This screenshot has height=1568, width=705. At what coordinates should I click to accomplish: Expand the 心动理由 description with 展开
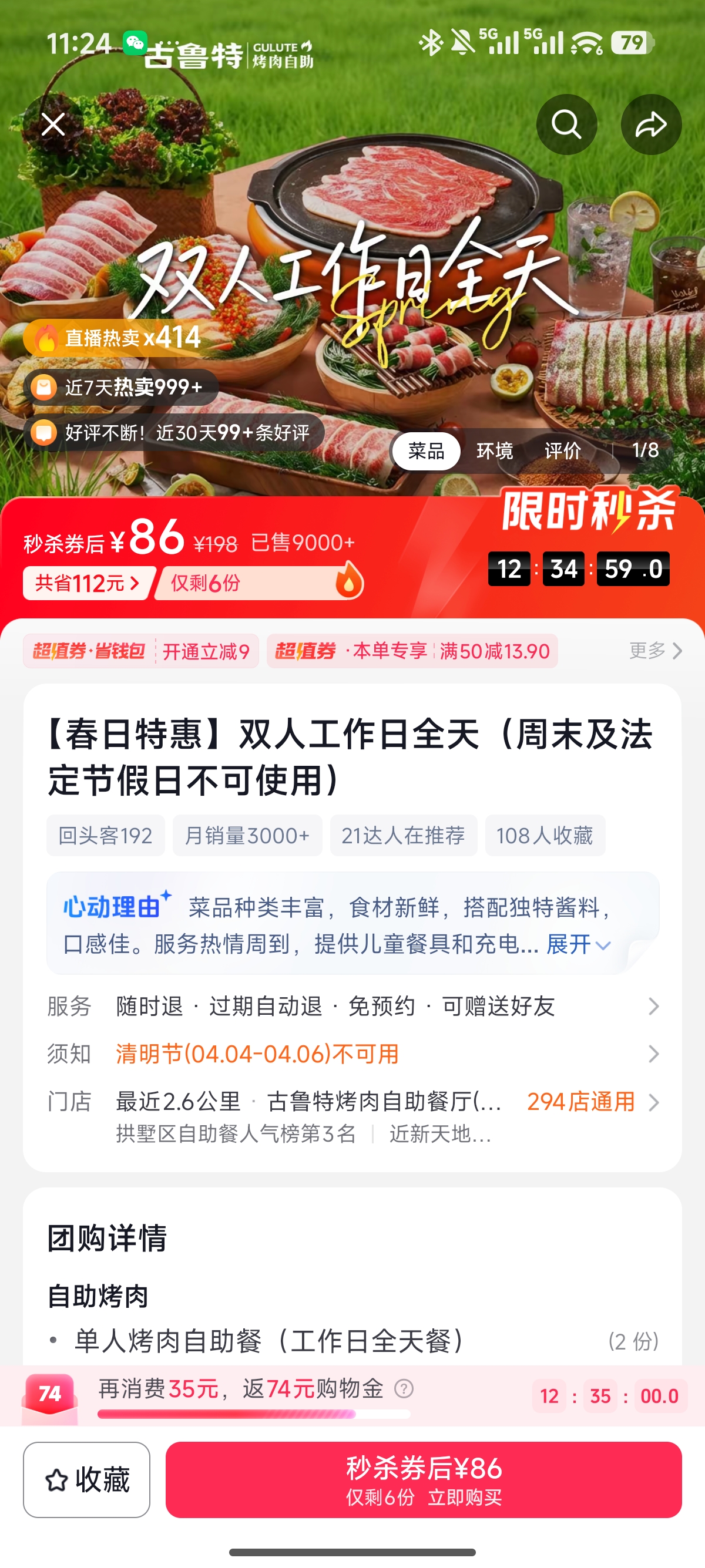pyautogui.click(x=578, y=944)
